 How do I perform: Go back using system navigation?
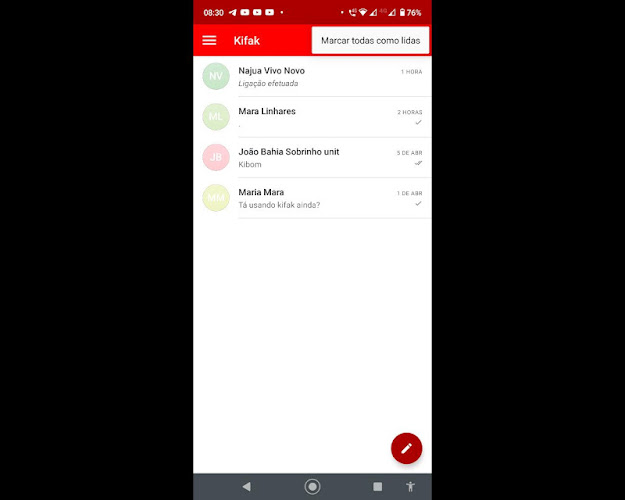[x=246, y=486]
